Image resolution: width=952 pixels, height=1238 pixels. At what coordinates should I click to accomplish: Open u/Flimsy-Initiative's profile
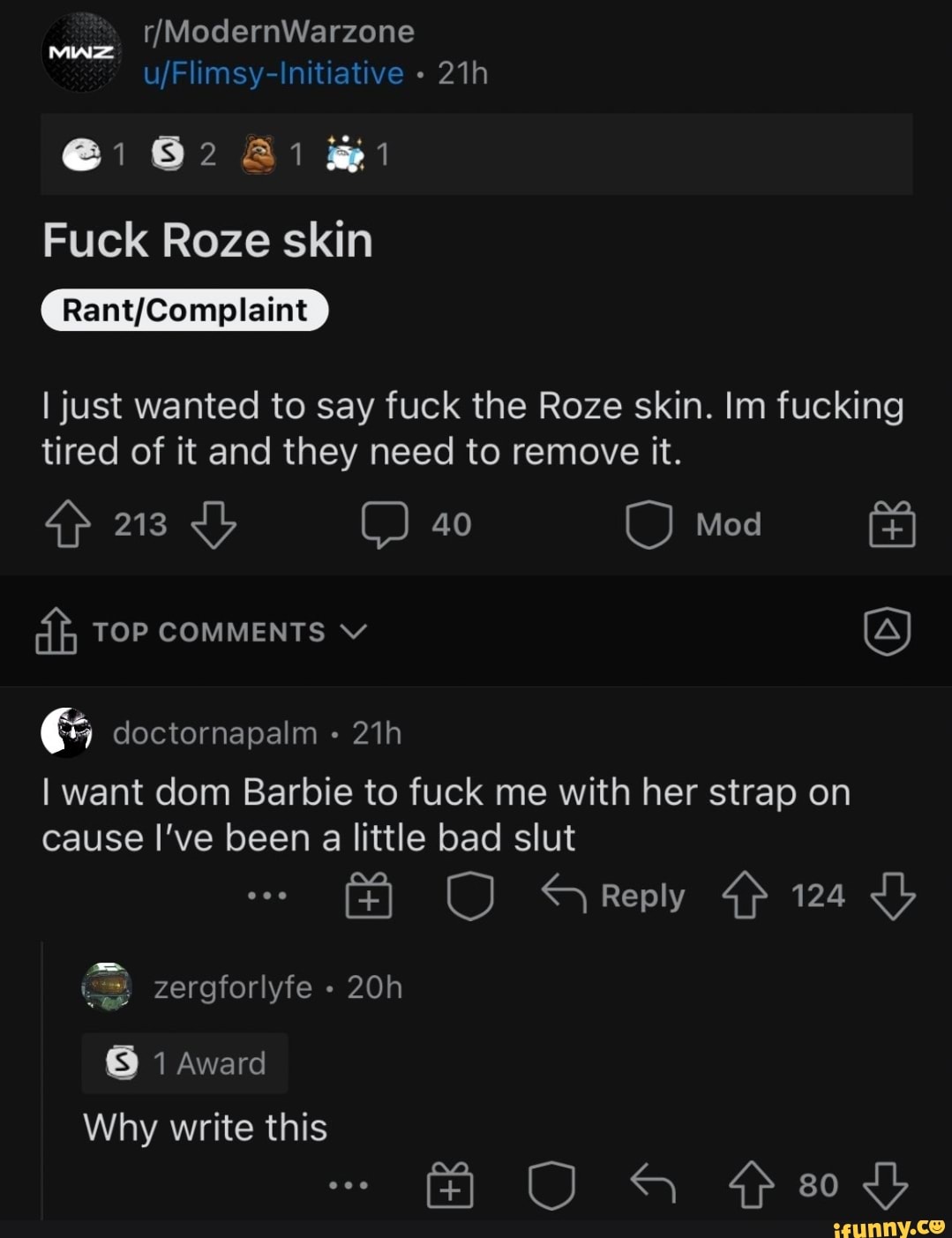[x=274, y=73]
